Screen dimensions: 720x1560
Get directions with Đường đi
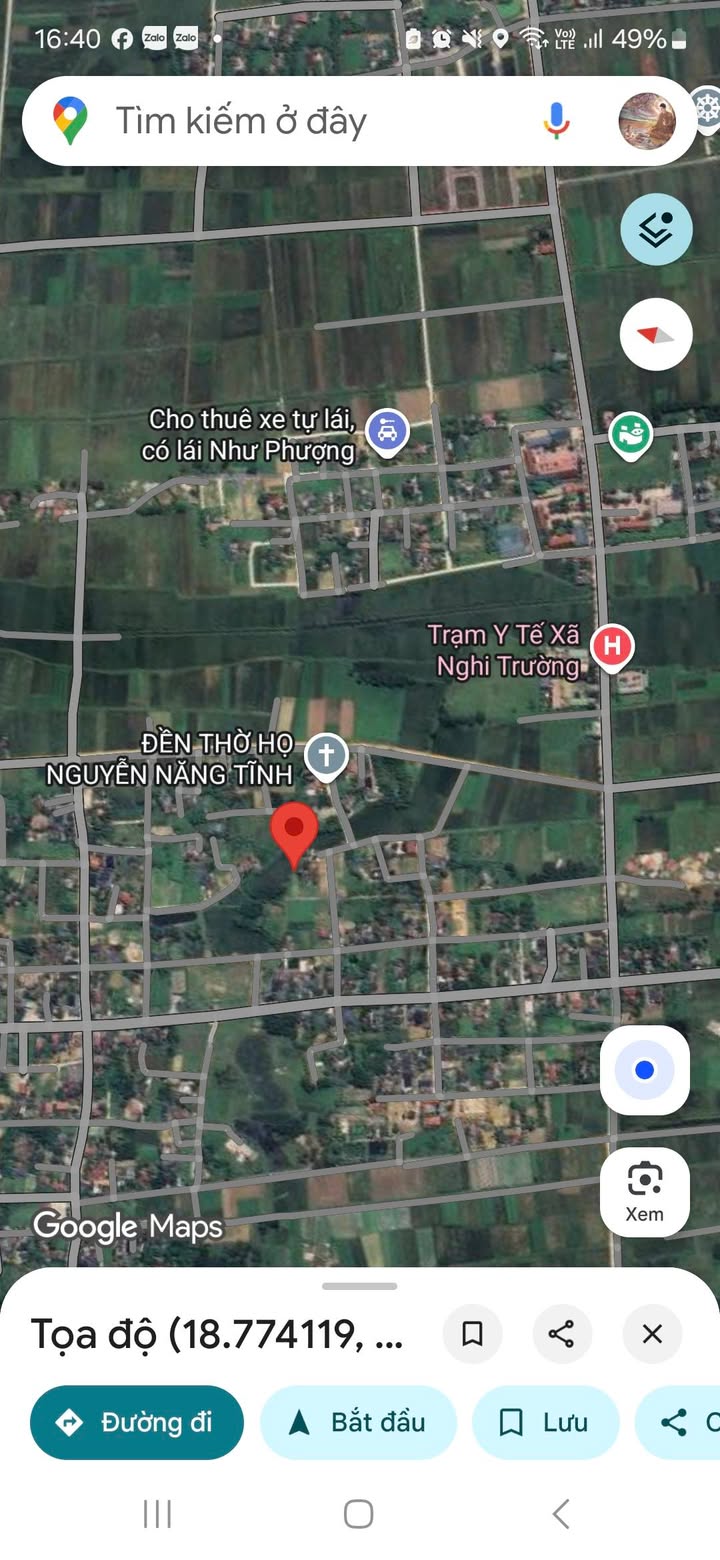click(137, 1422)
